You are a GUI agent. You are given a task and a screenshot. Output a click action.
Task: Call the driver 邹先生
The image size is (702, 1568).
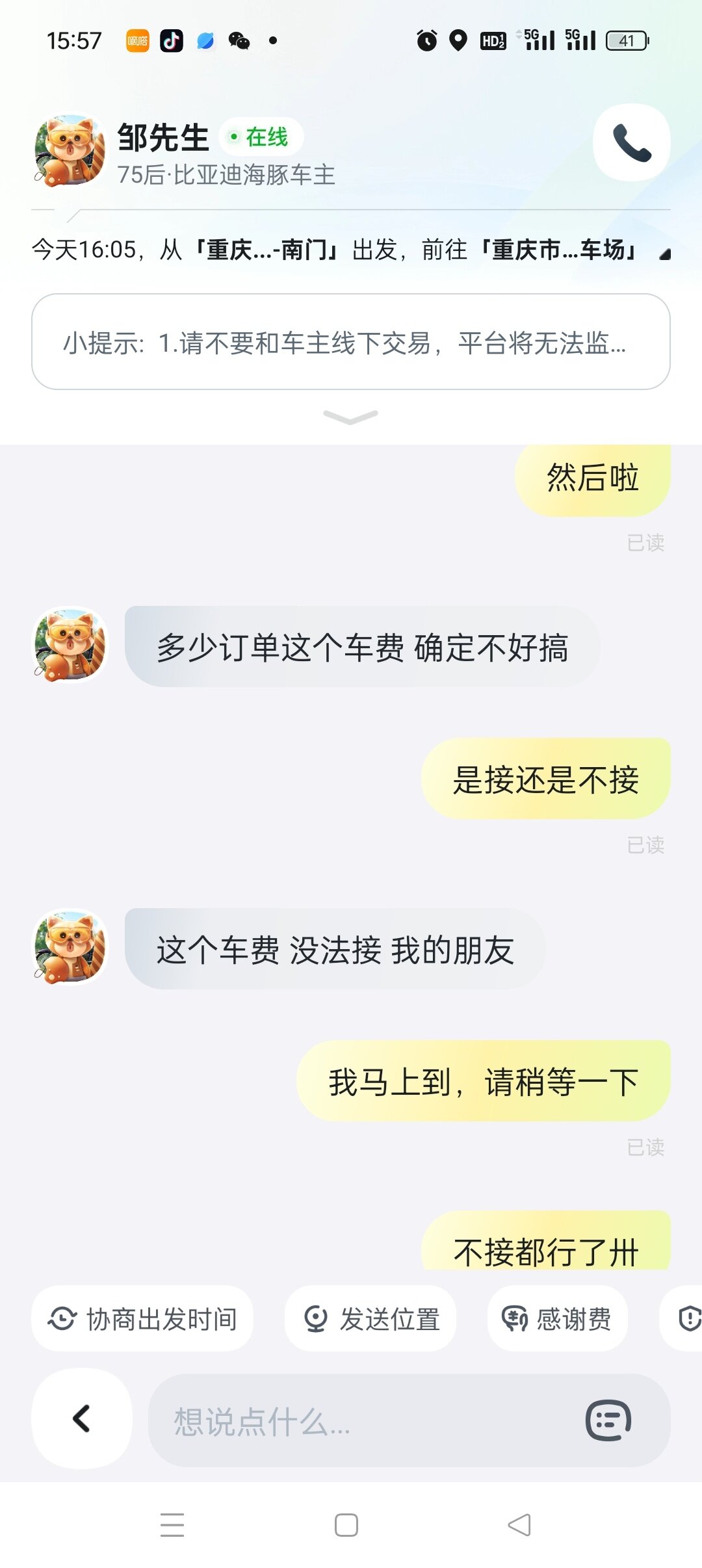pos(631,142)
